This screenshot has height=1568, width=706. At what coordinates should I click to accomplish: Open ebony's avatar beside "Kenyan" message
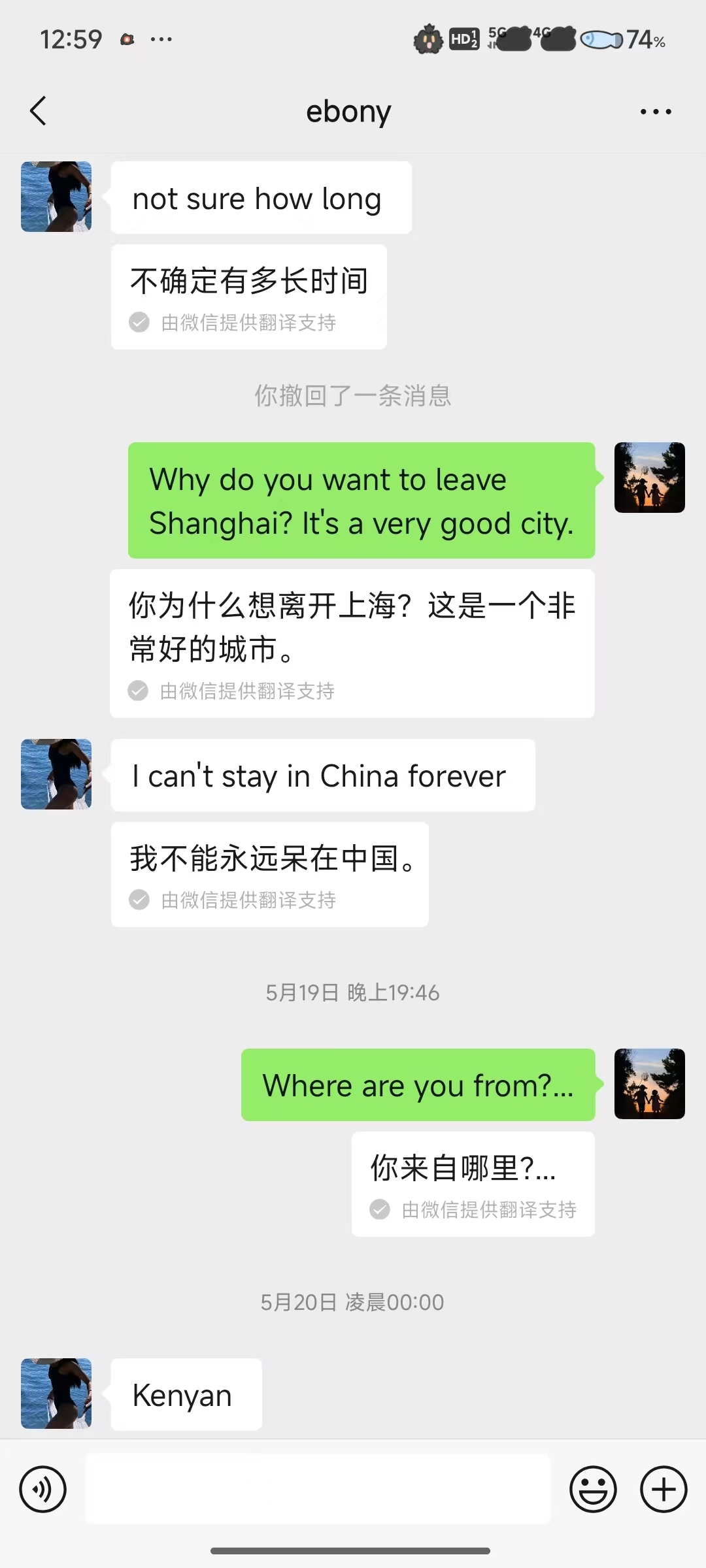tap(56, 1394)
